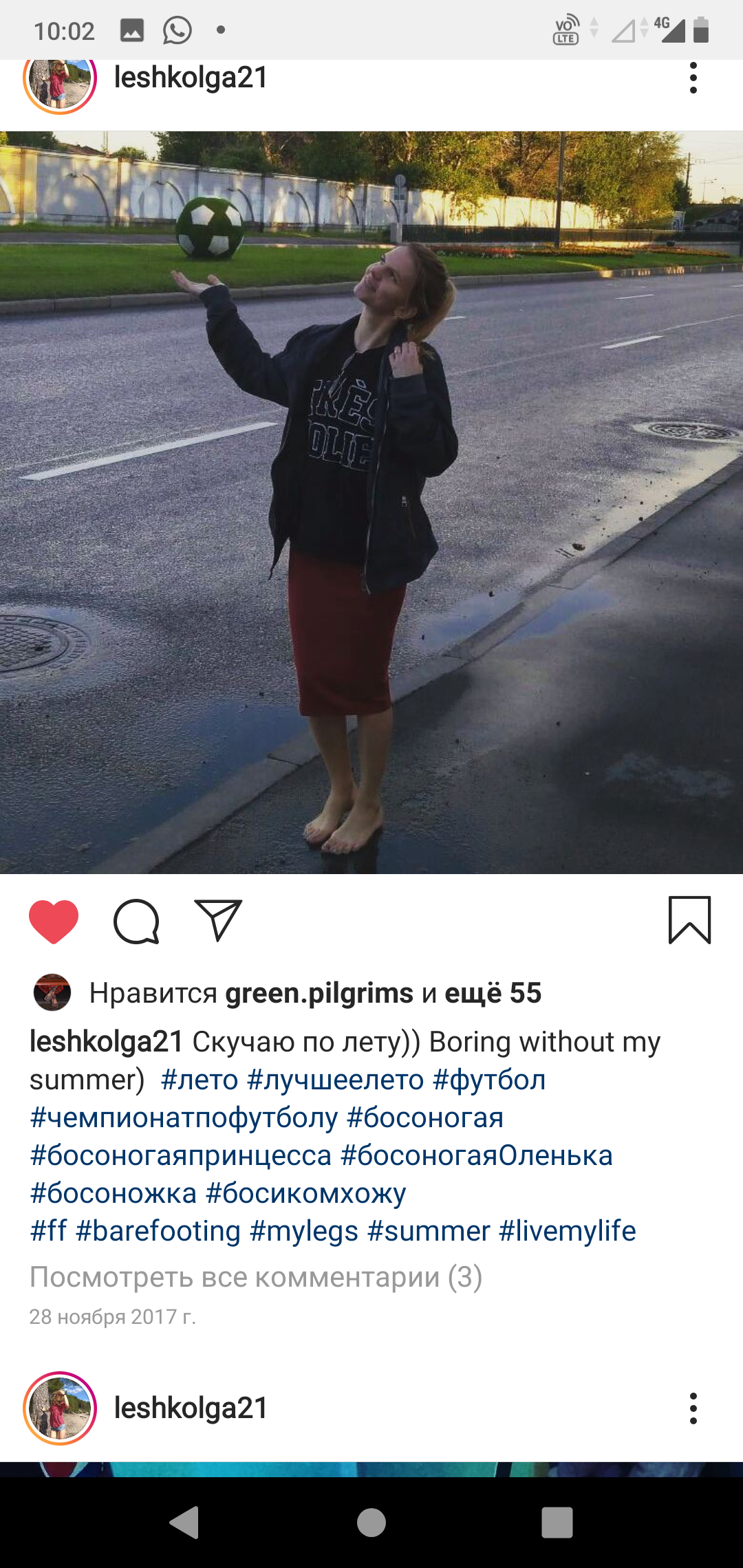743x1568 pixels.
Task: View all 3 comments
Action: (256, 1277)
